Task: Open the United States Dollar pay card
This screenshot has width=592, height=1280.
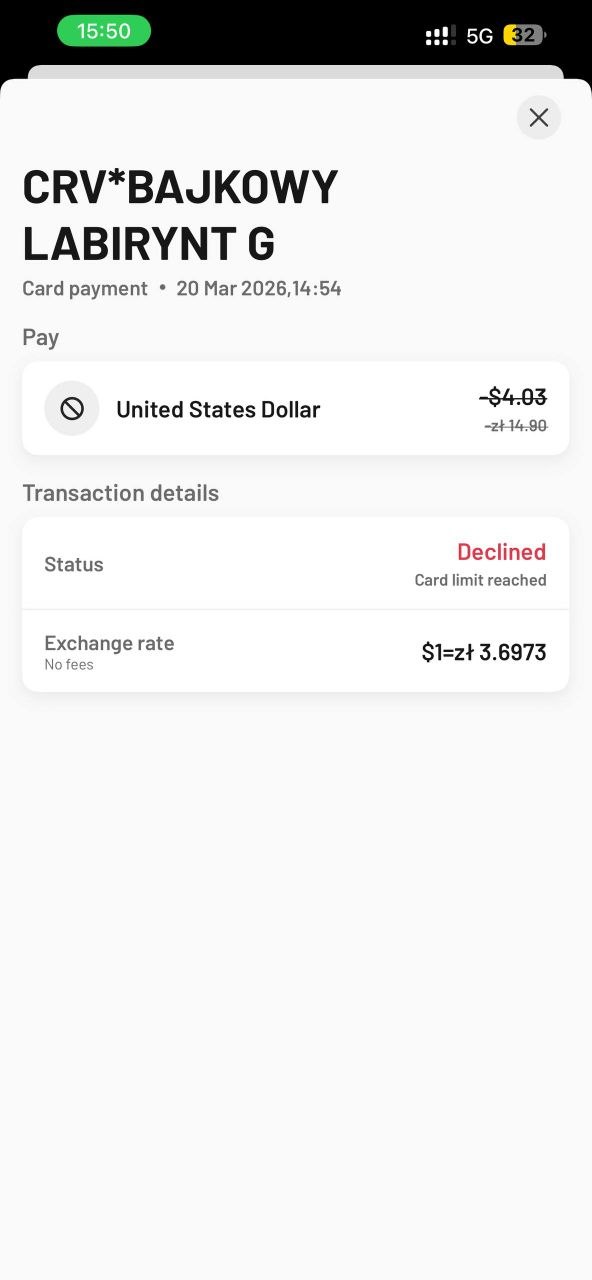Action: point(296,408)
